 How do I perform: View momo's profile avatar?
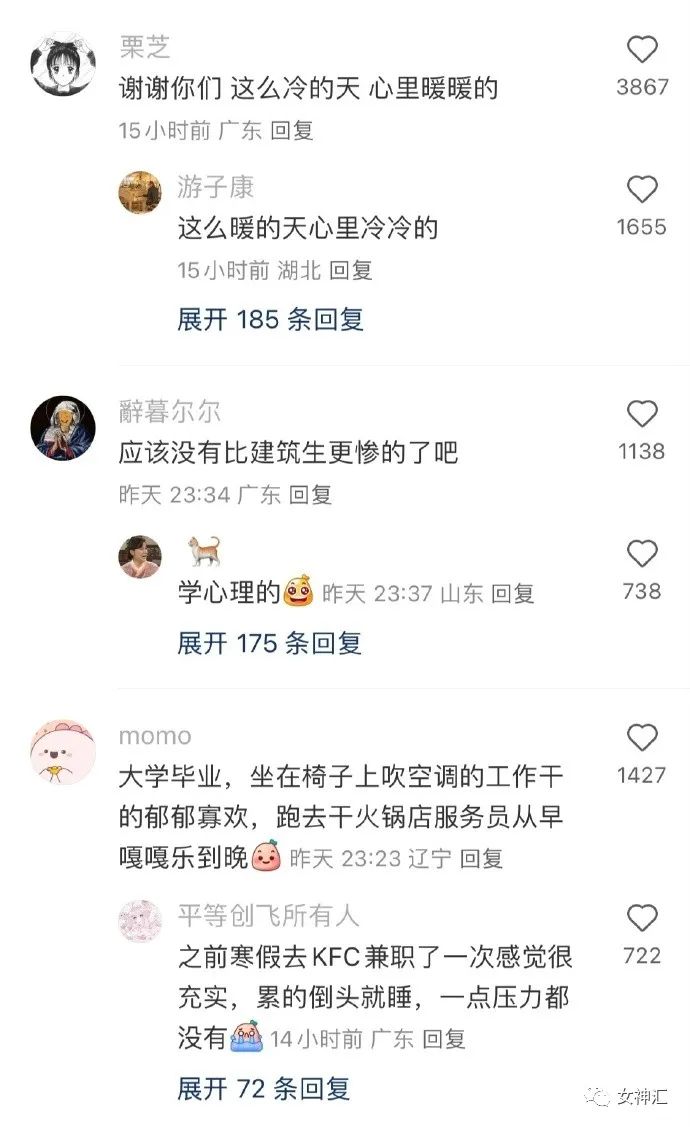pyautogui.click(x=63, y=751)
